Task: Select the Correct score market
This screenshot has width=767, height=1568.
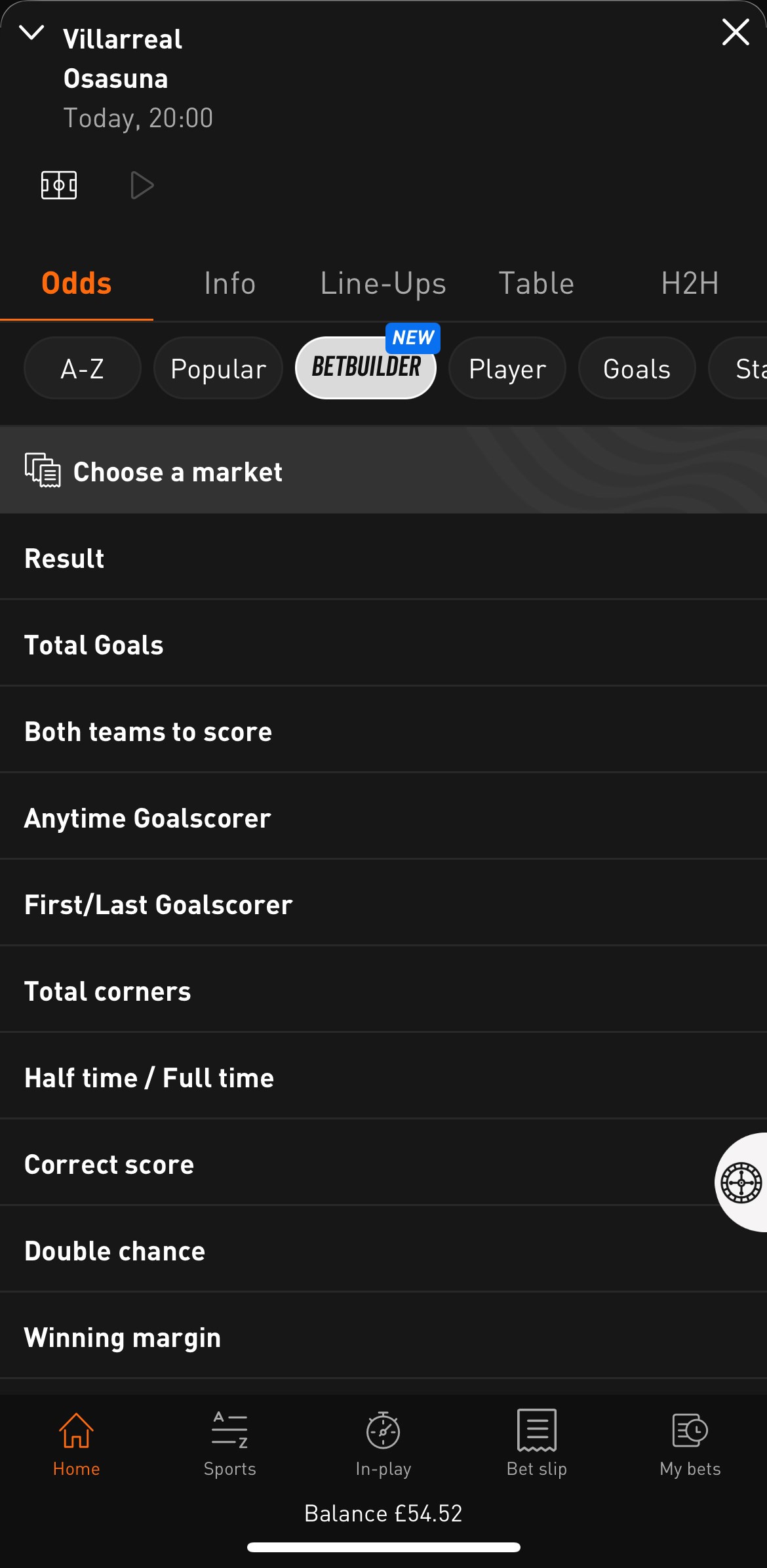Action: point(109,1163)
